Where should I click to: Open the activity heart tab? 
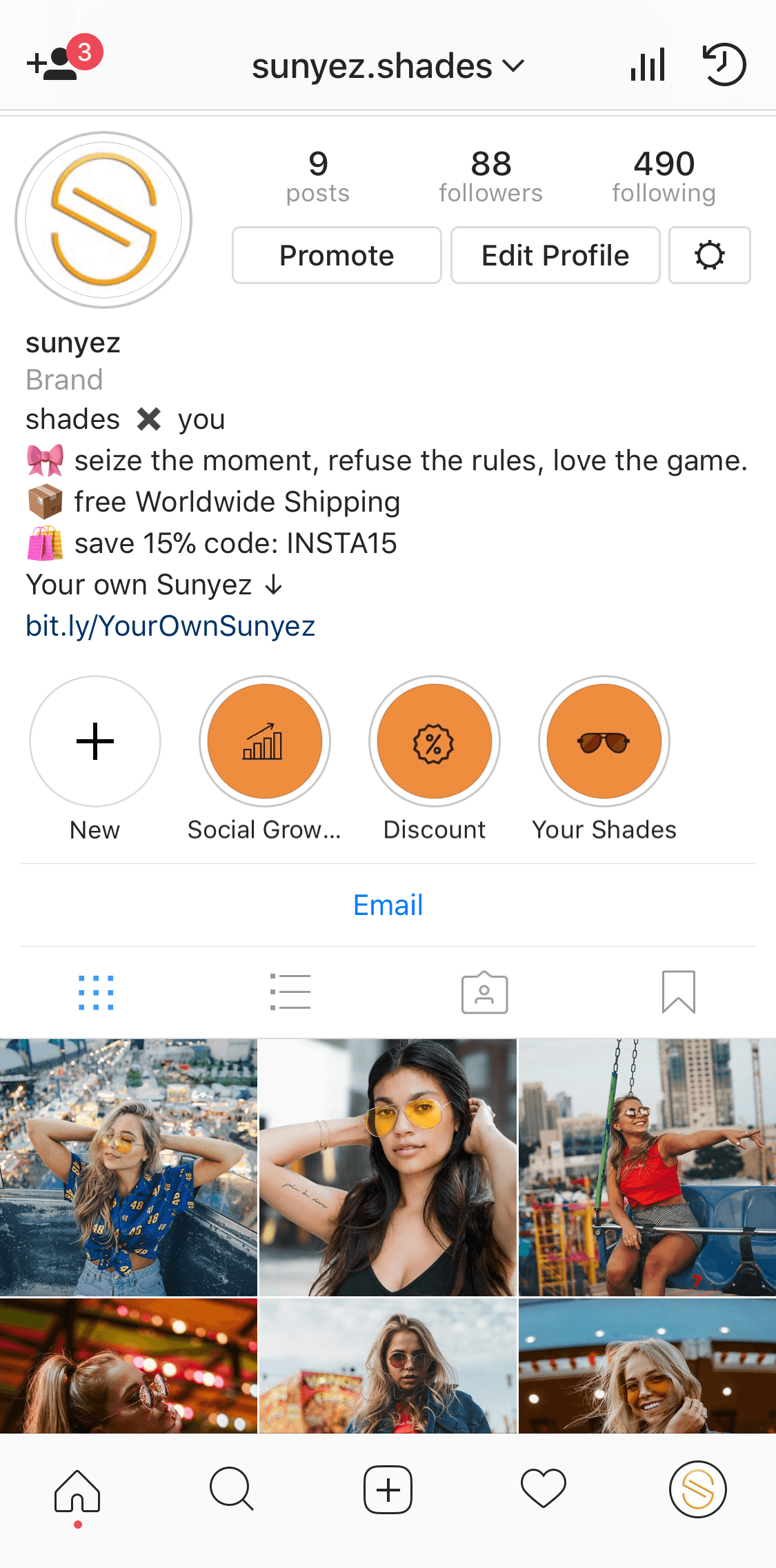[x=543, y=1489]
